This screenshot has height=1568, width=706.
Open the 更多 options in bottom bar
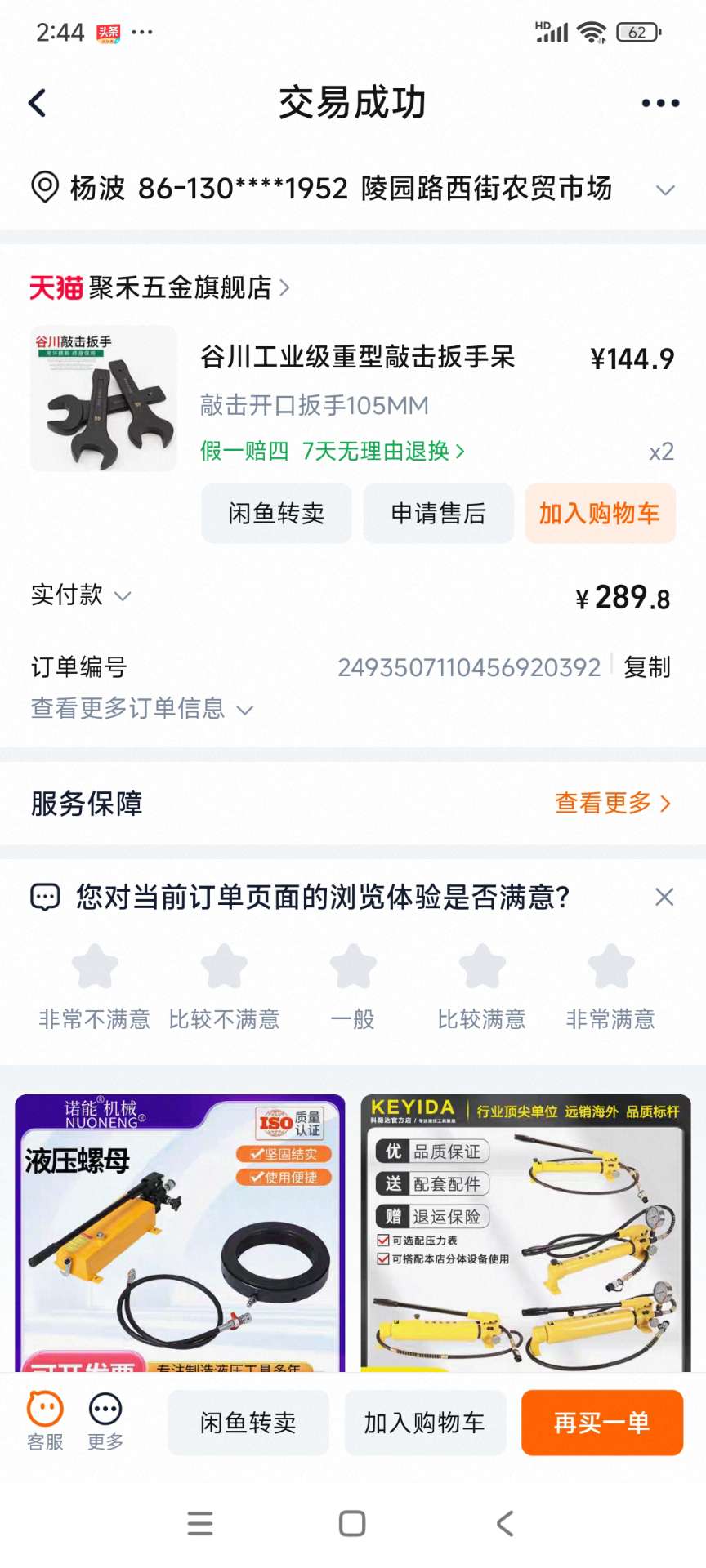(105, 1421)
